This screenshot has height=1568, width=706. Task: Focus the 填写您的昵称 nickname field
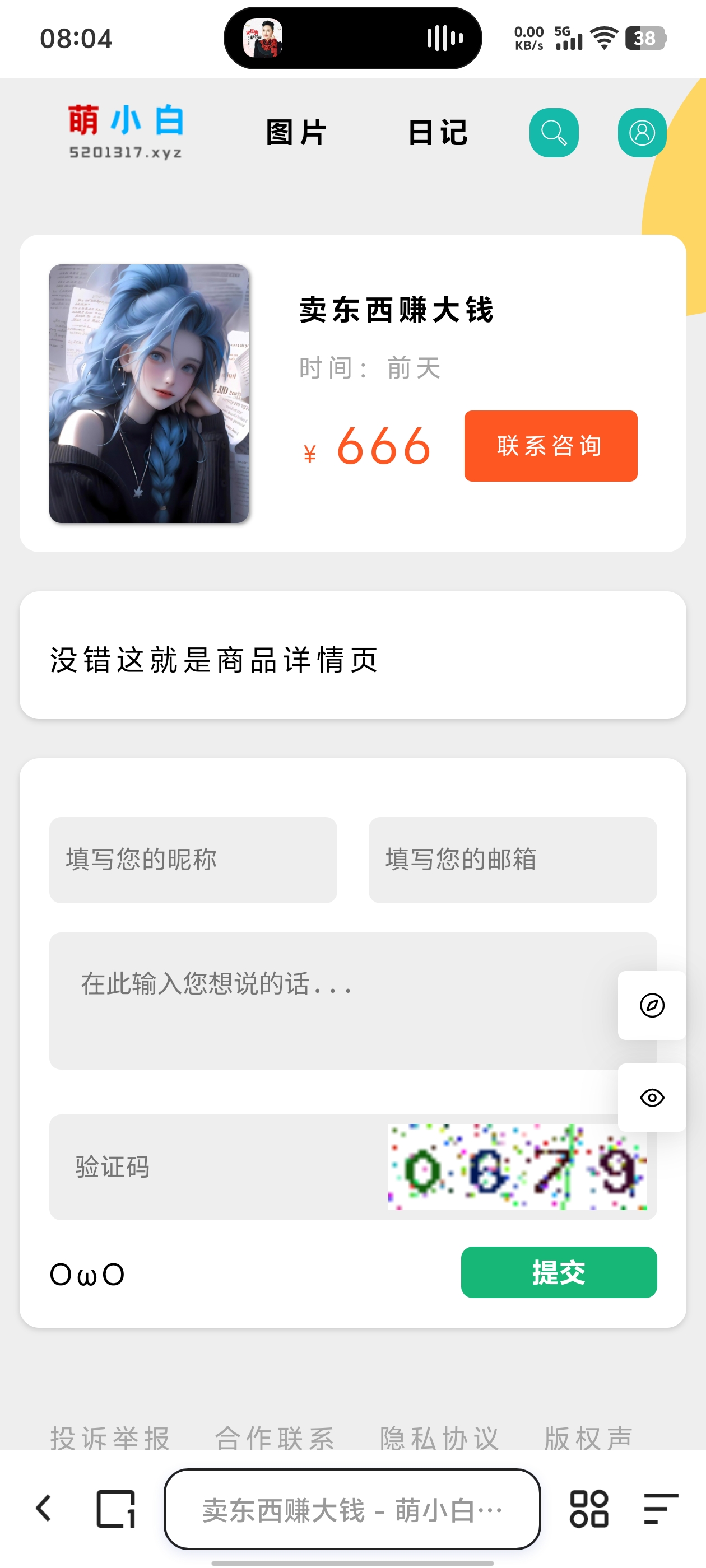[x=193, y=860]
